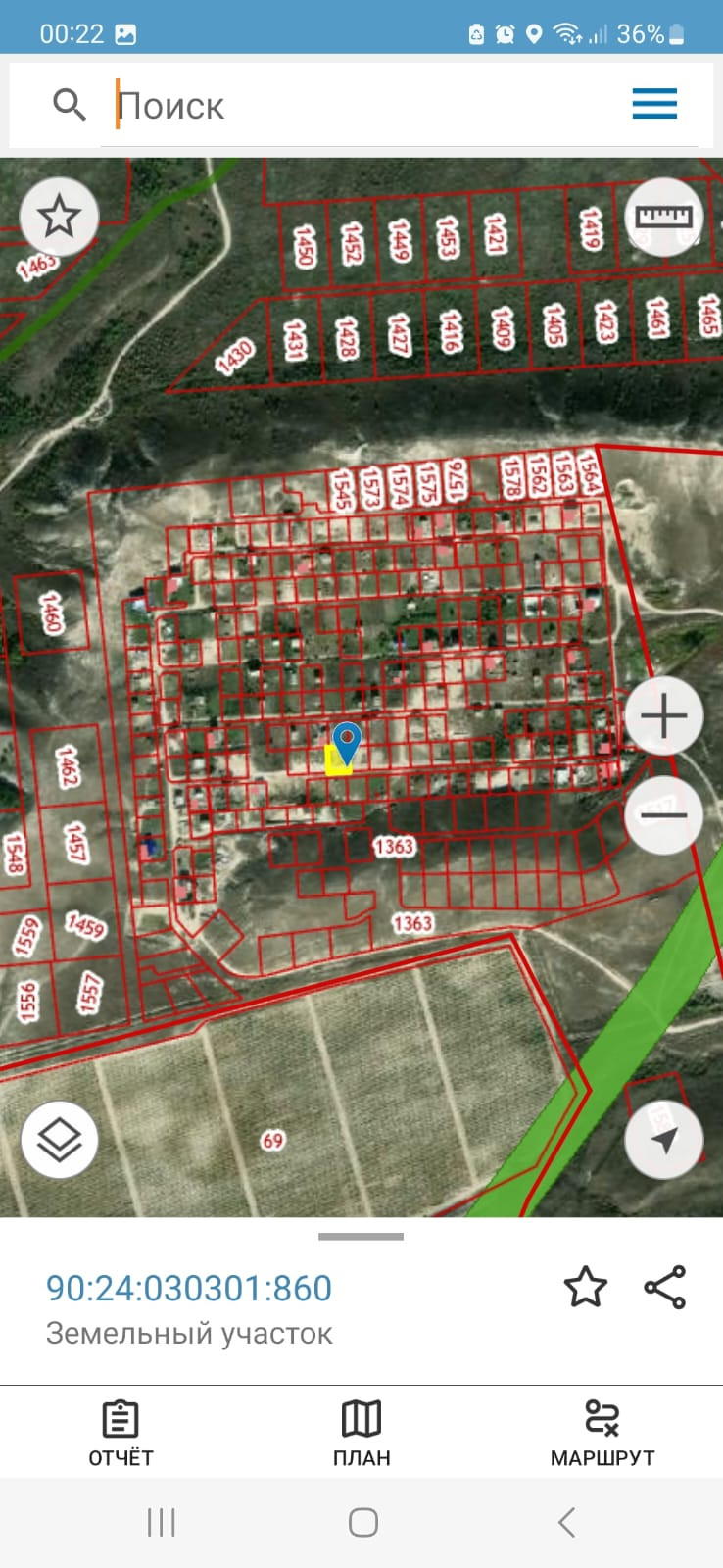Tap the blue map pin marker

[x=347, y=742]
